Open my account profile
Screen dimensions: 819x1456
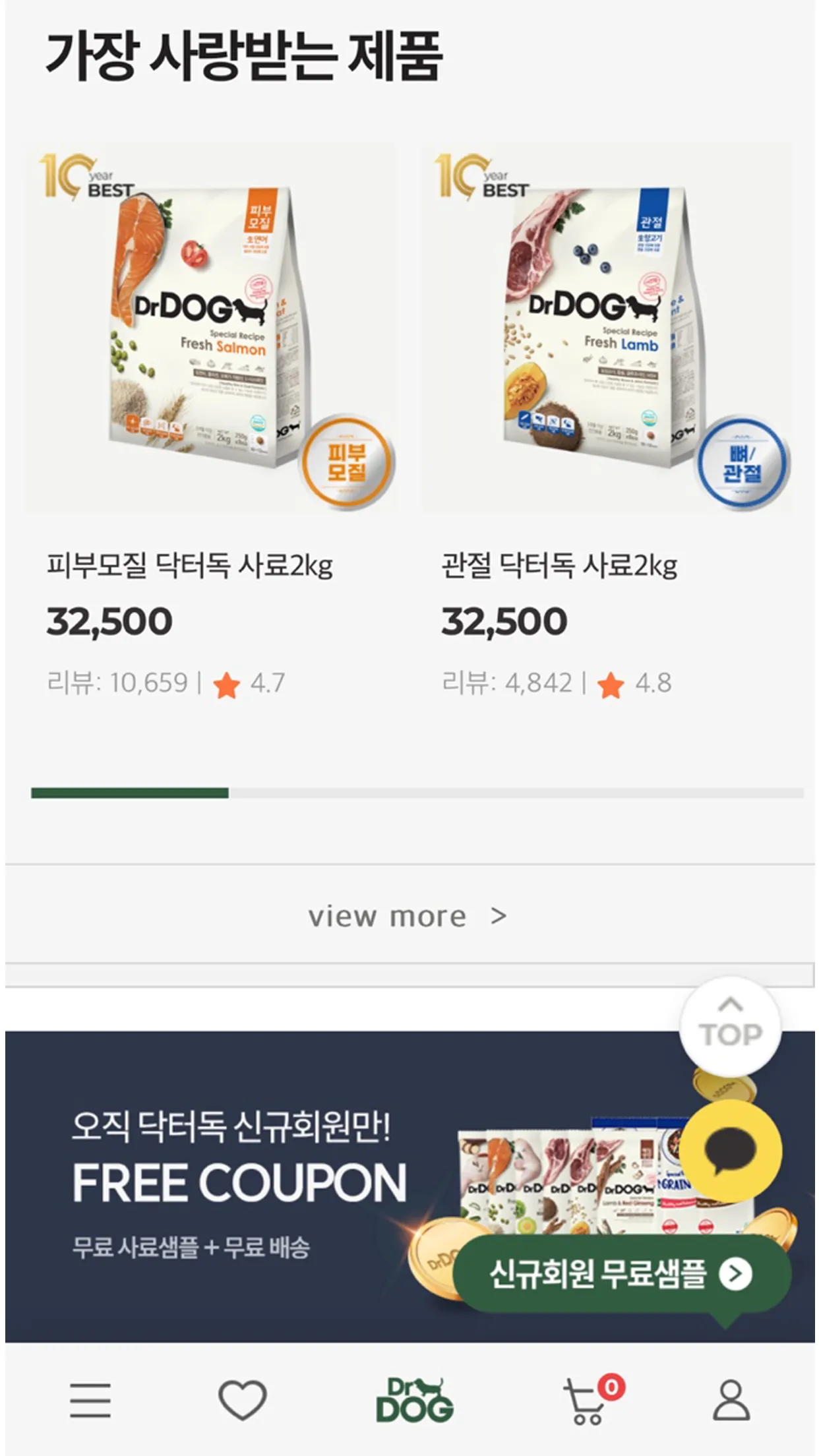pos(731,1400)
